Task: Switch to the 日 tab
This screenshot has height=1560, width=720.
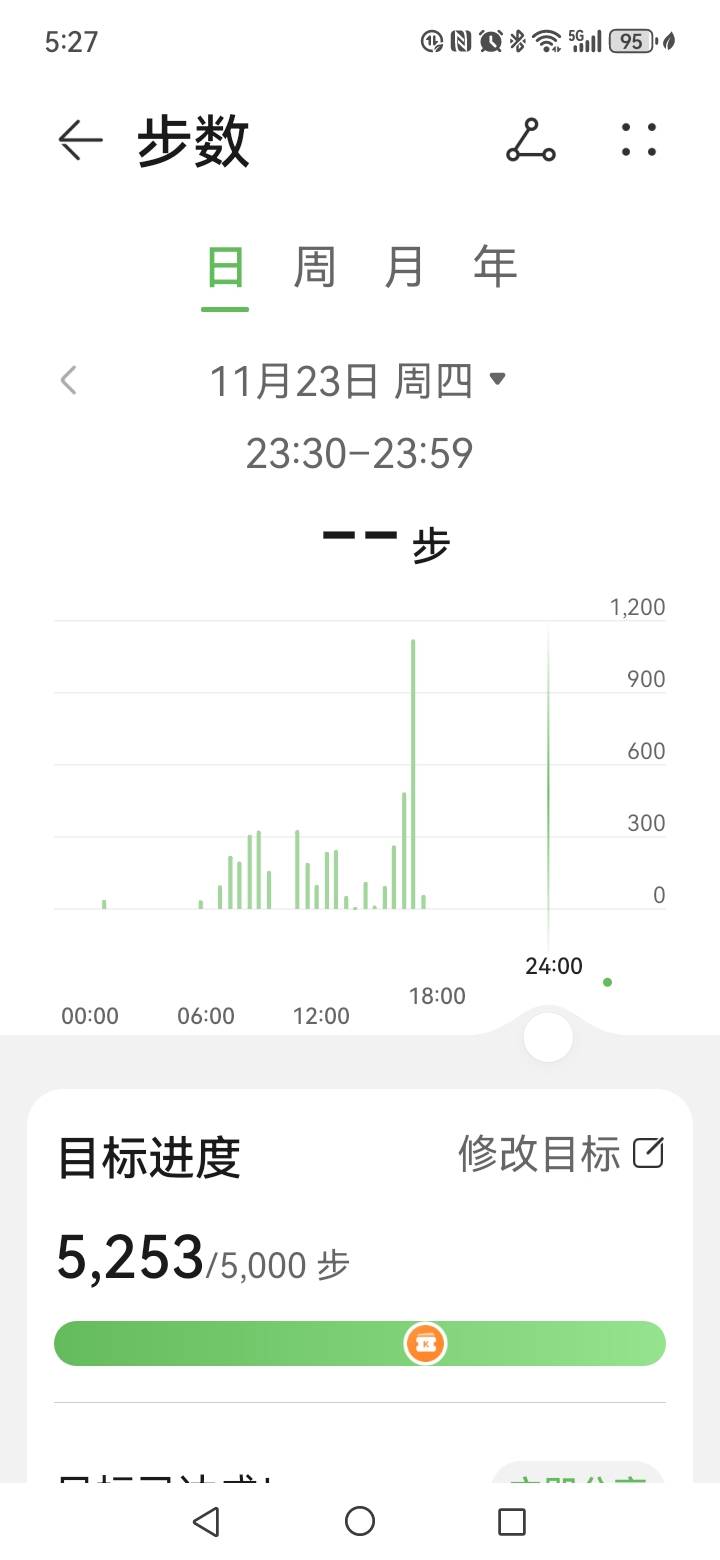Action: click(225, 268)
